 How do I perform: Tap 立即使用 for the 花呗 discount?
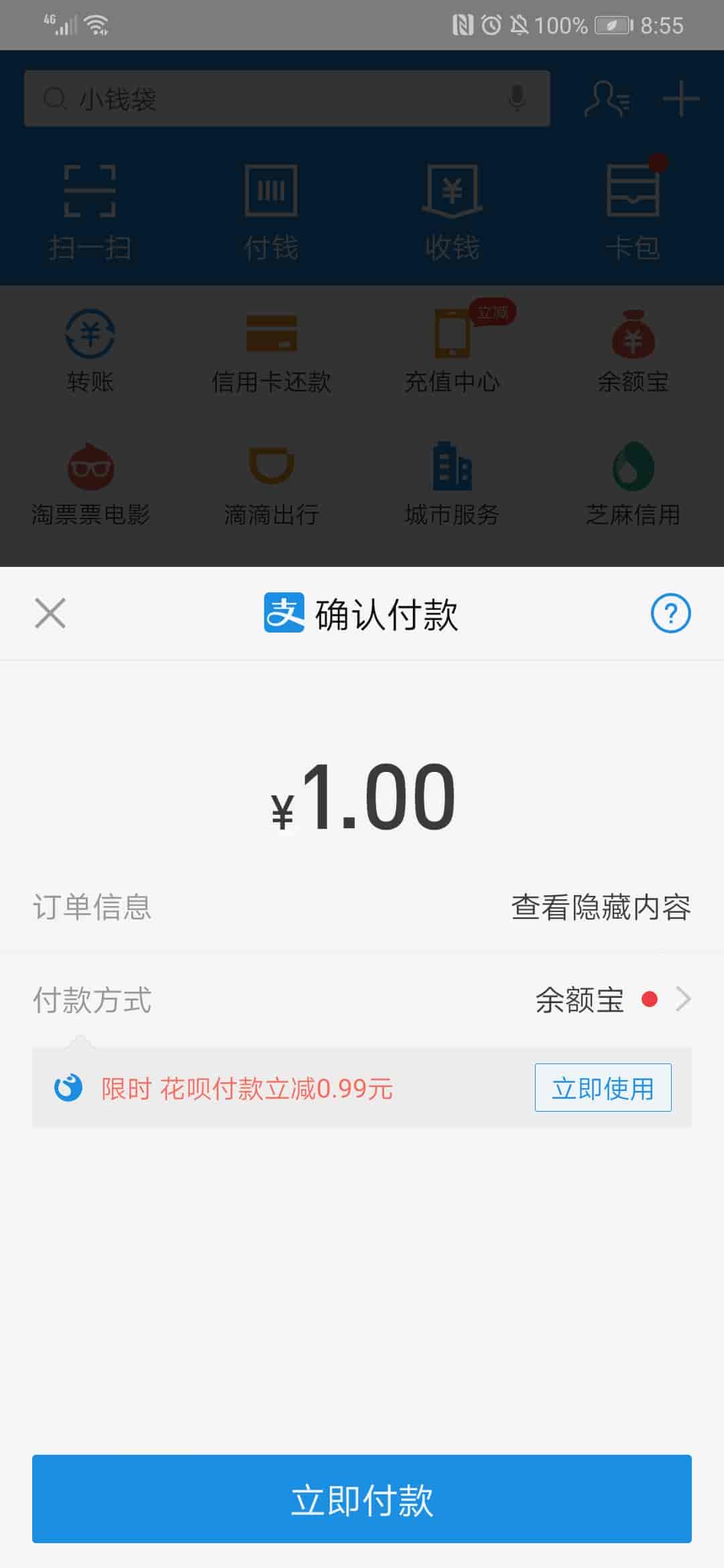[x=603, y=1088]
